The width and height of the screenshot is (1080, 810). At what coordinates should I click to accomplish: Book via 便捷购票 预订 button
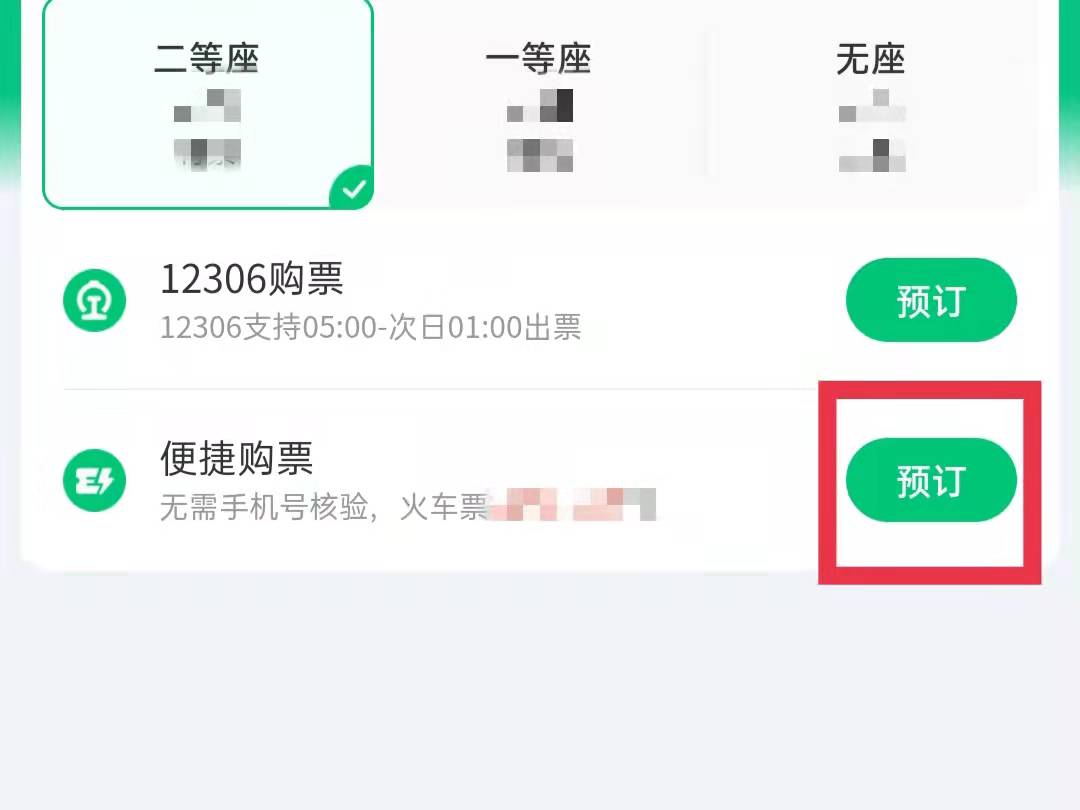930,480
